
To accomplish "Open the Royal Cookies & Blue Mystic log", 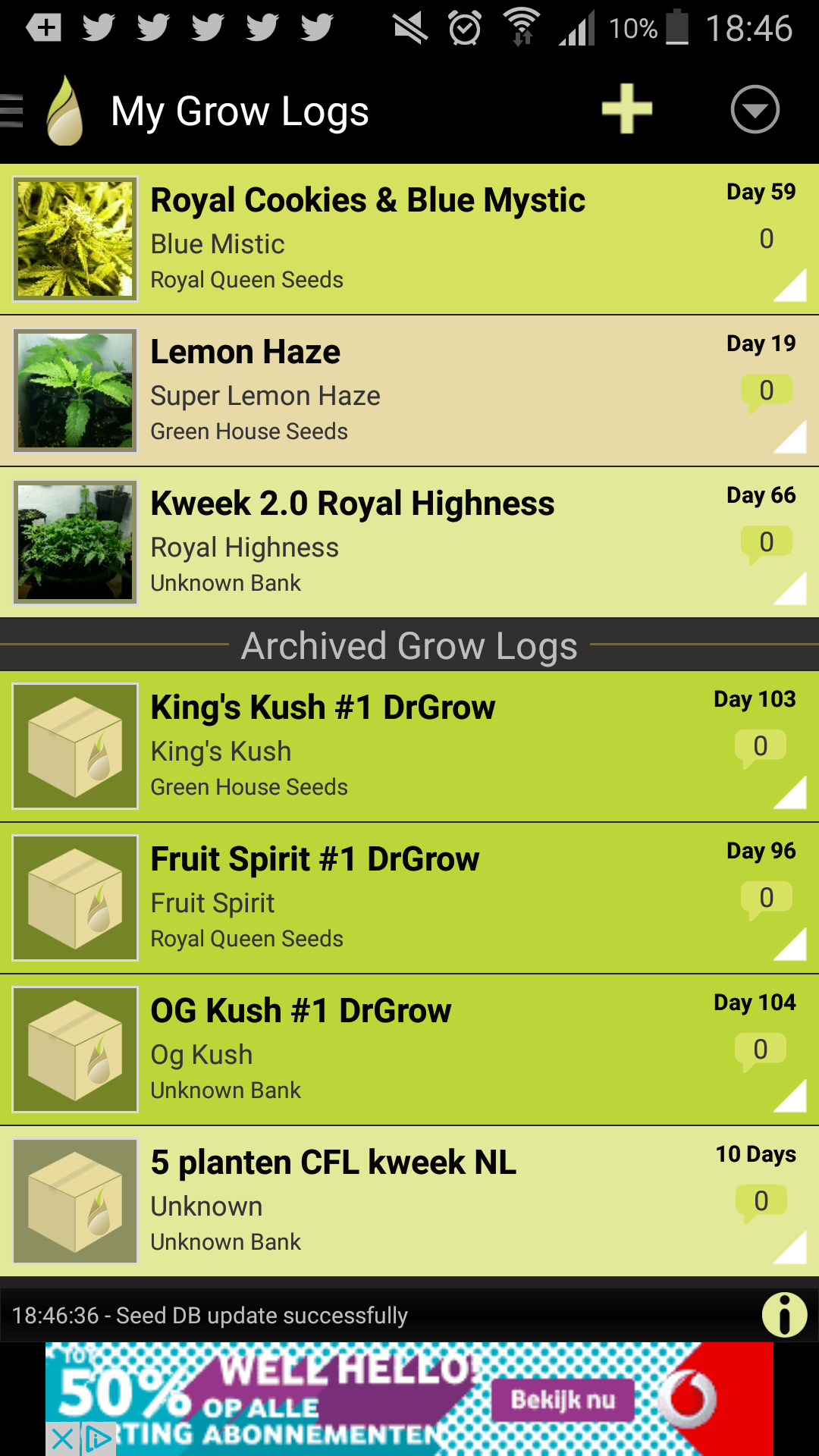I will click(x=368, y=239).
